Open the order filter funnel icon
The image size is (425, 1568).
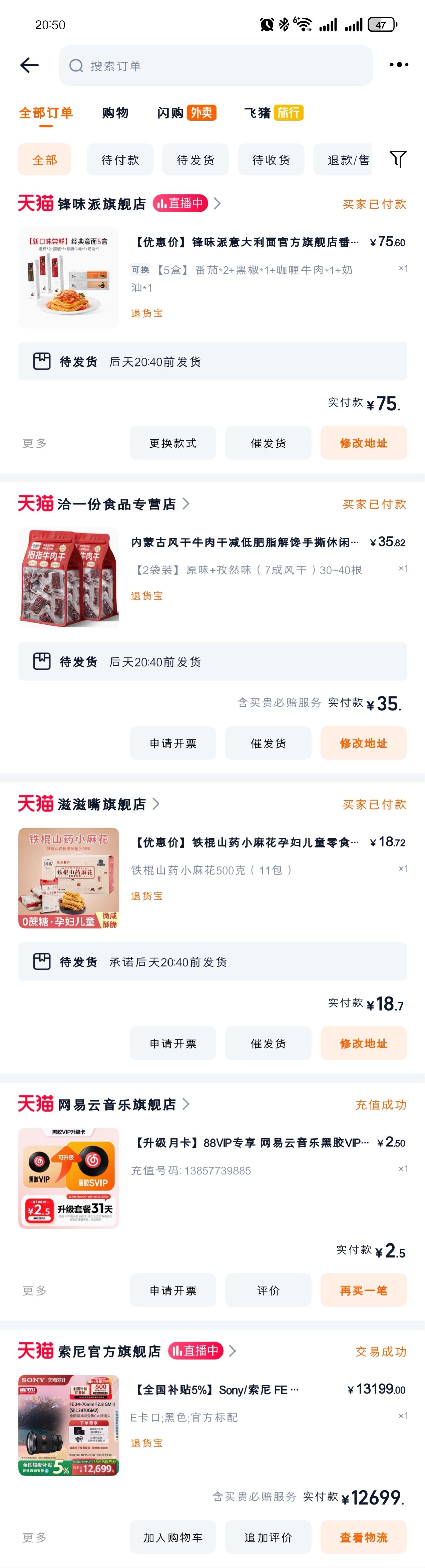tap(398, 159)
